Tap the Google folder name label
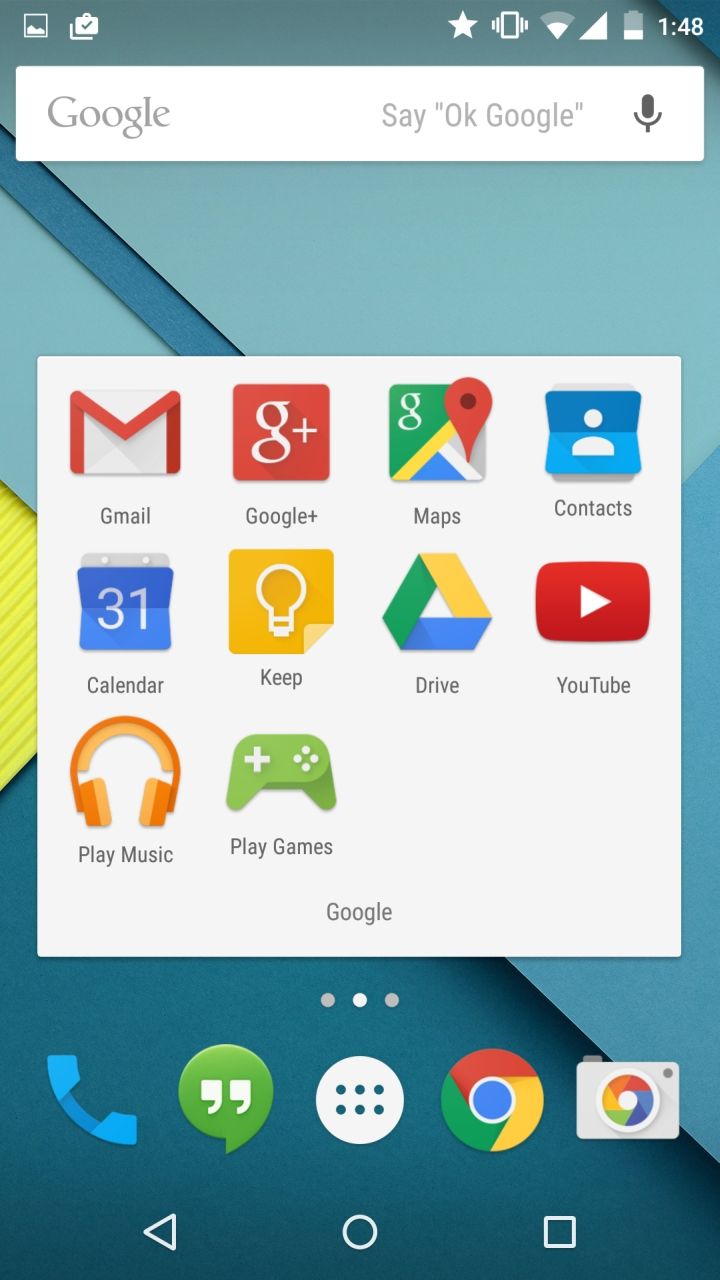Viewport: 720px width, 1280px height. (x=359, y=912)
